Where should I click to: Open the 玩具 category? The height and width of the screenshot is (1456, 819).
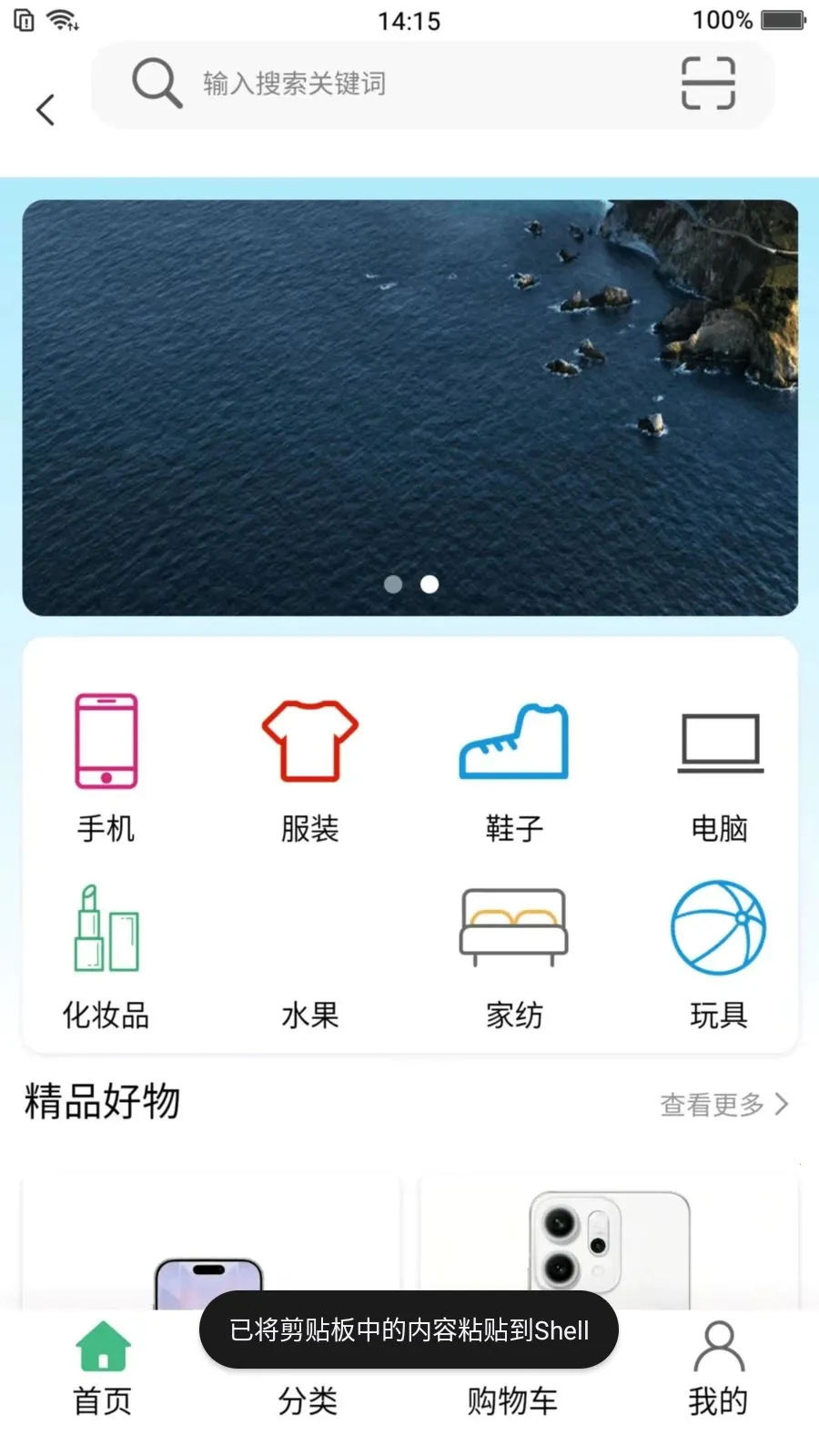[x=719, y=955]
